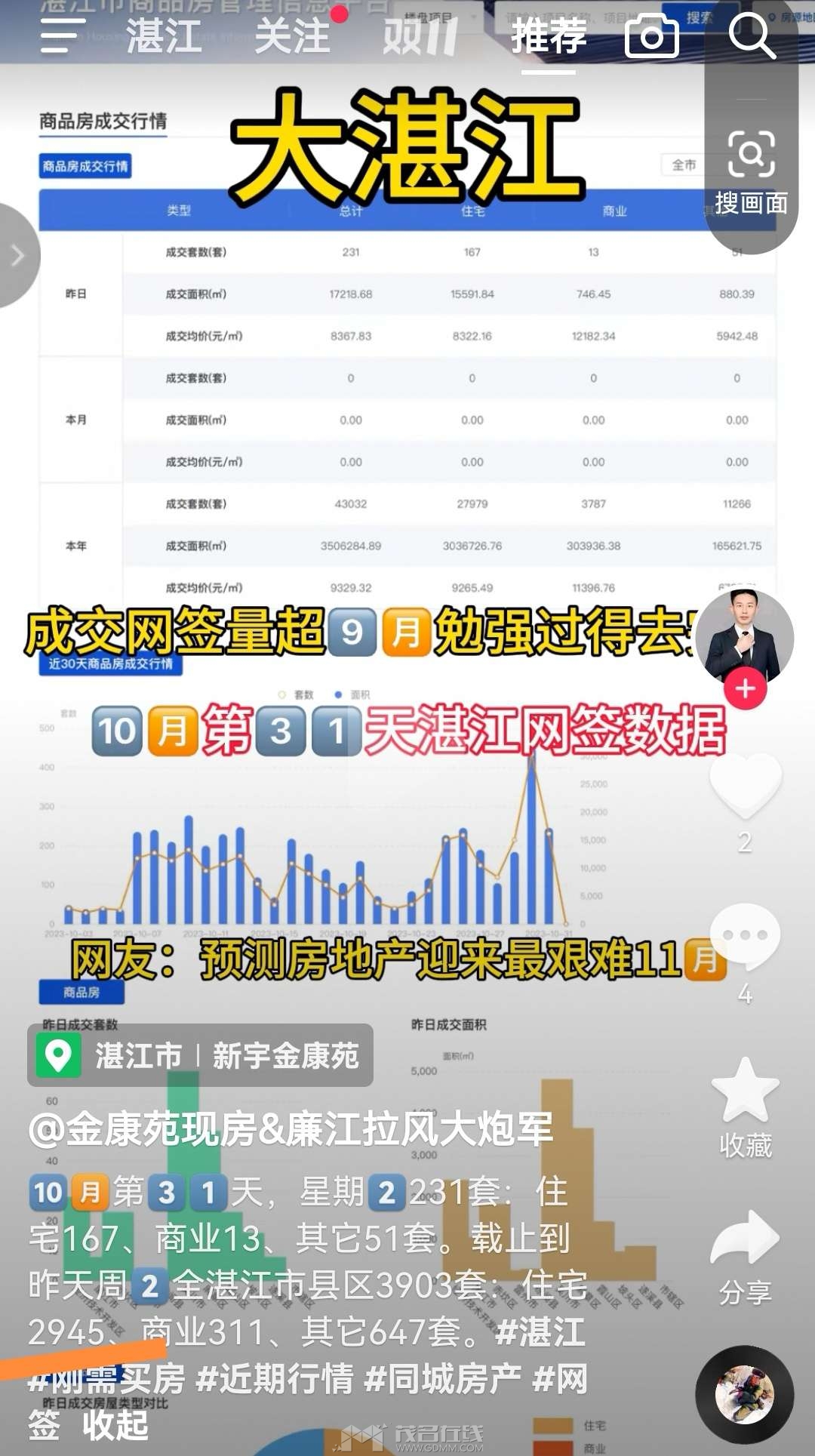Viewport: 815px width, 1456px height.
Task: Follow the author with the plus button
Action: pyautogui.click(x=745, y=688)
